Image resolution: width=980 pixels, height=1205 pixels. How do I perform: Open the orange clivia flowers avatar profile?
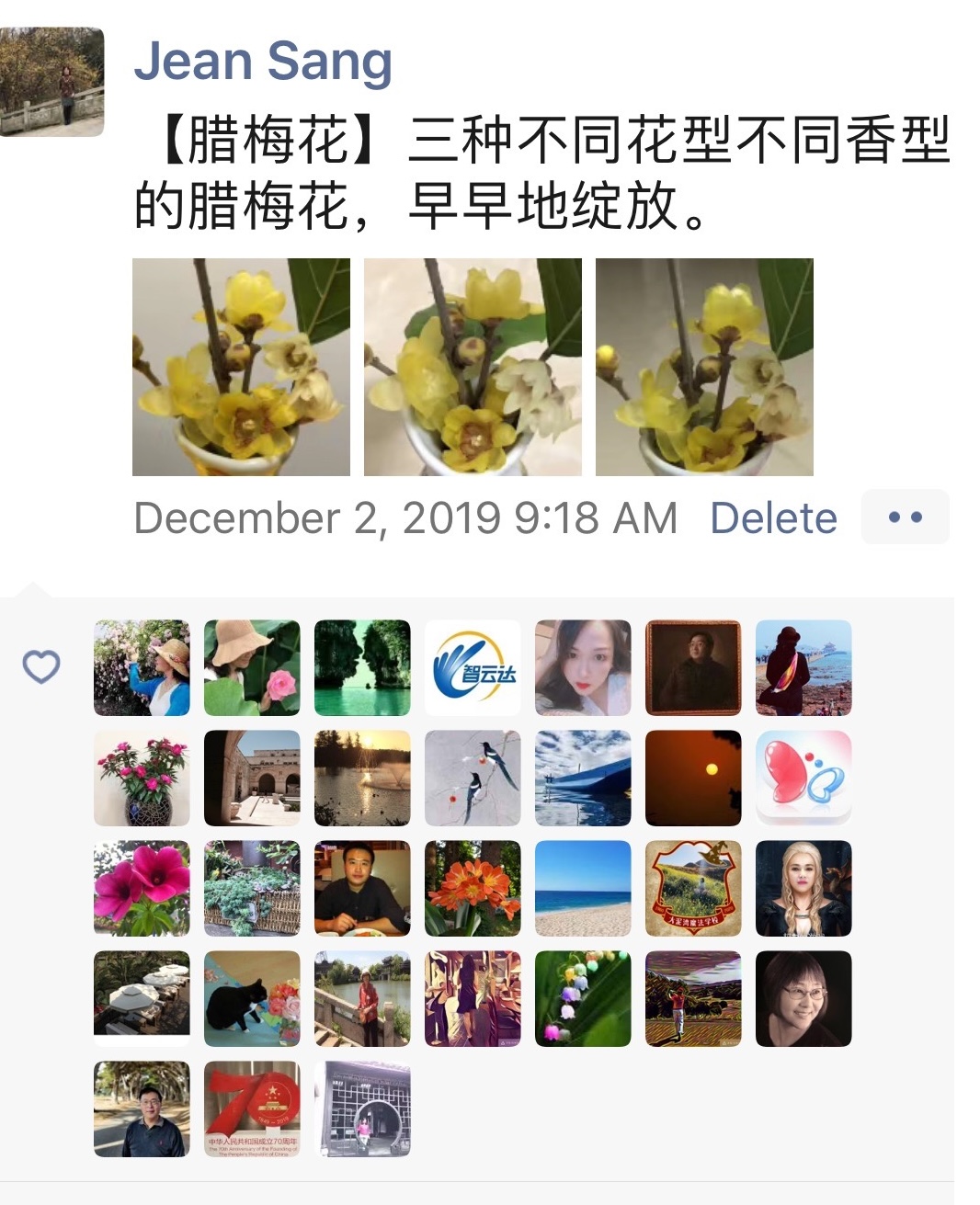point(473,889)
